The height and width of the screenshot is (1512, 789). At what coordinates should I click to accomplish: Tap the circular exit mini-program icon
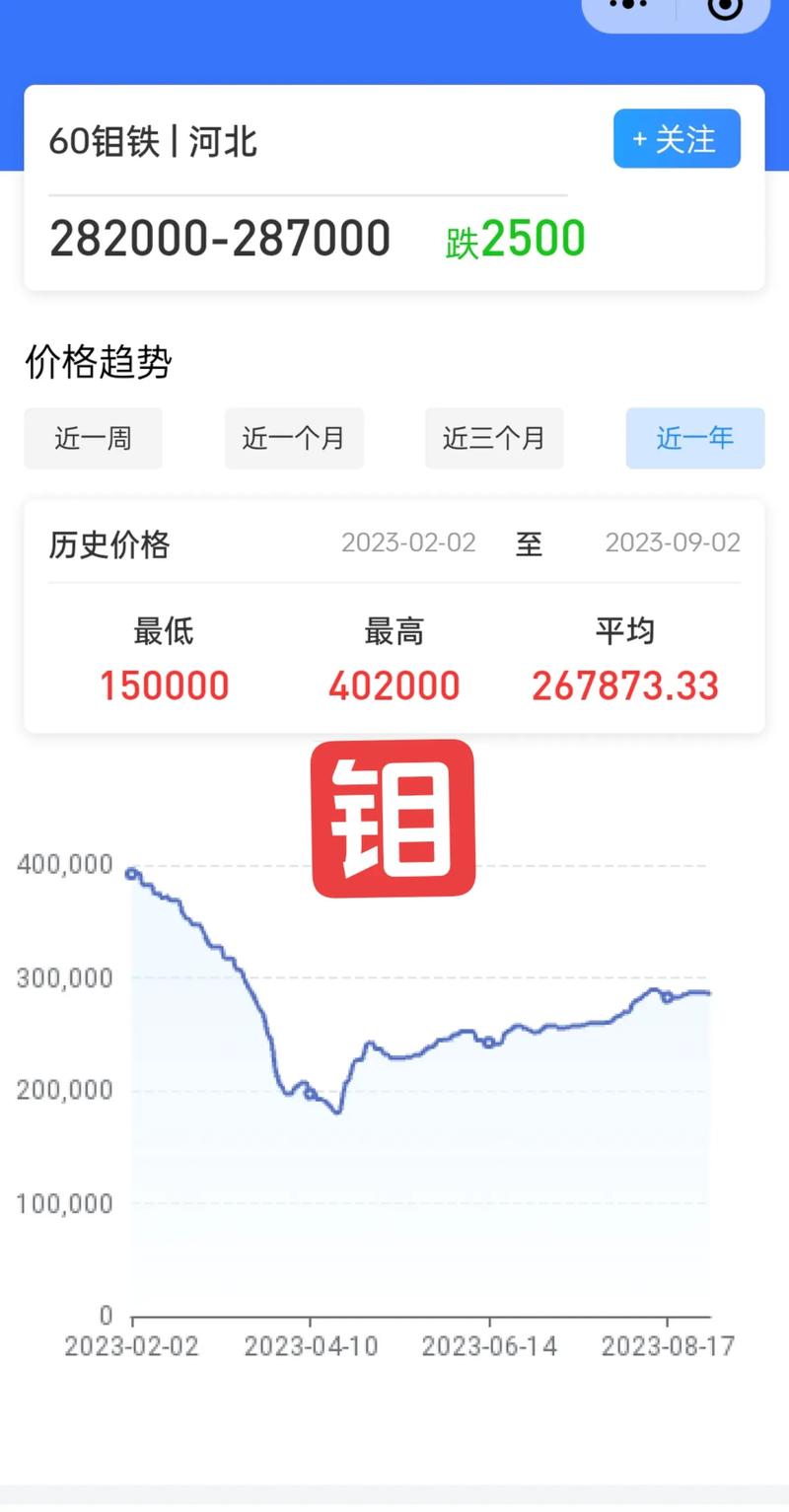pyautogui.click(x=723, y=8)
